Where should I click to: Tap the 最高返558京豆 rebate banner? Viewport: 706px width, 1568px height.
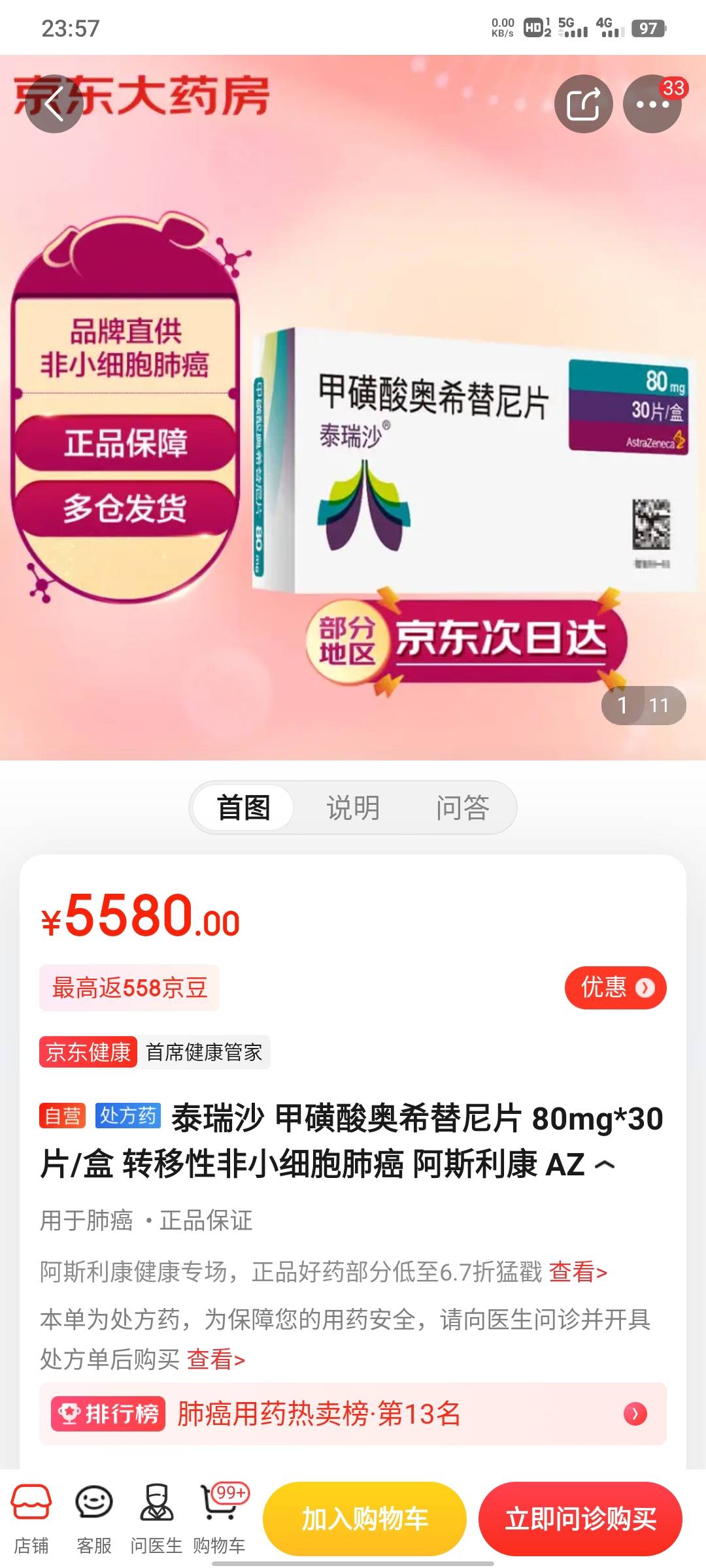[x=128, y=988]
